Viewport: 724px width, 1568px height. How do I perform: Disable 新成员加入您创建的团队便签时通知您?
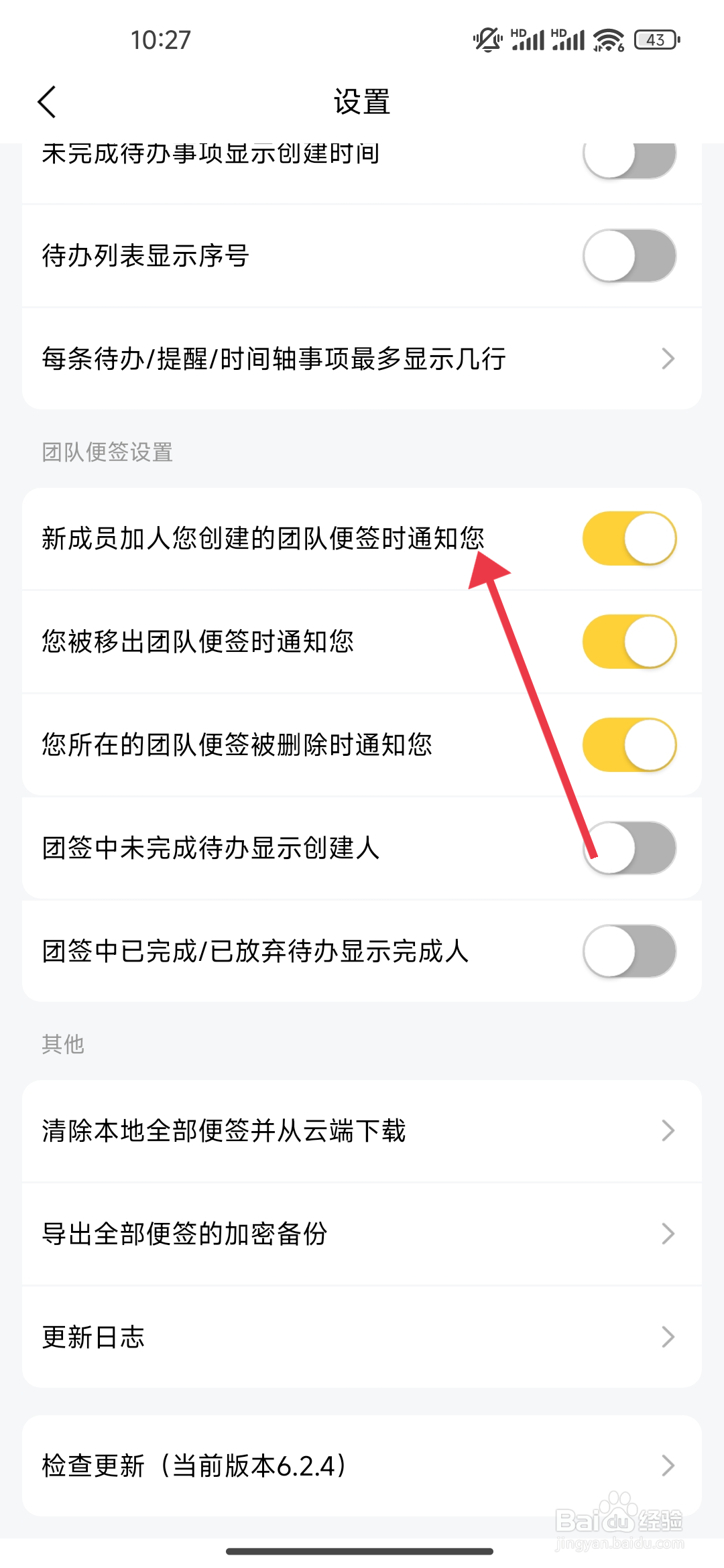click(x=629, y=538)
